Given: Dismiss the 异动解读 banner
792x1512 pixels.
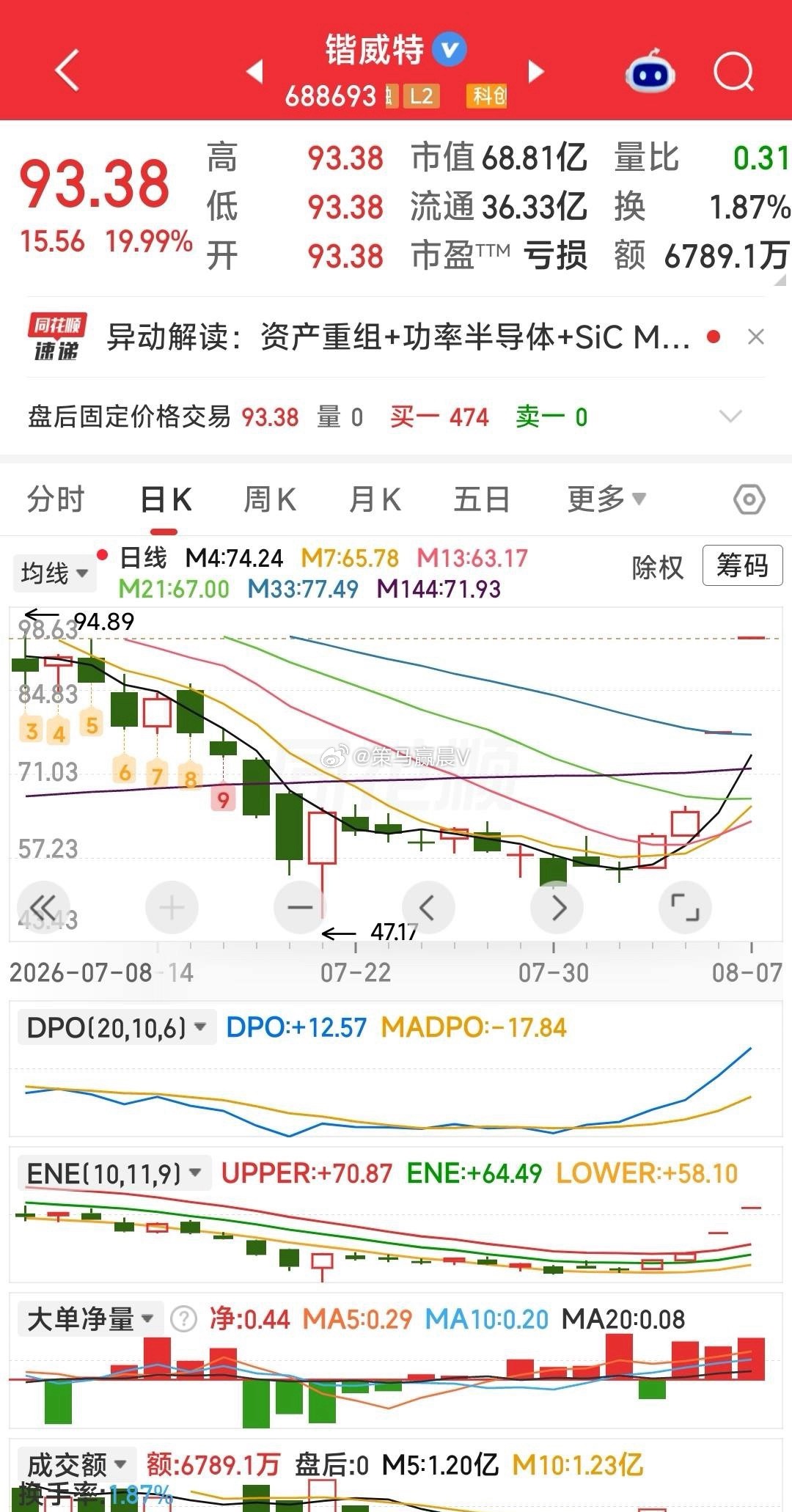Looking at the screenshot, I should [x=756, y=337].
